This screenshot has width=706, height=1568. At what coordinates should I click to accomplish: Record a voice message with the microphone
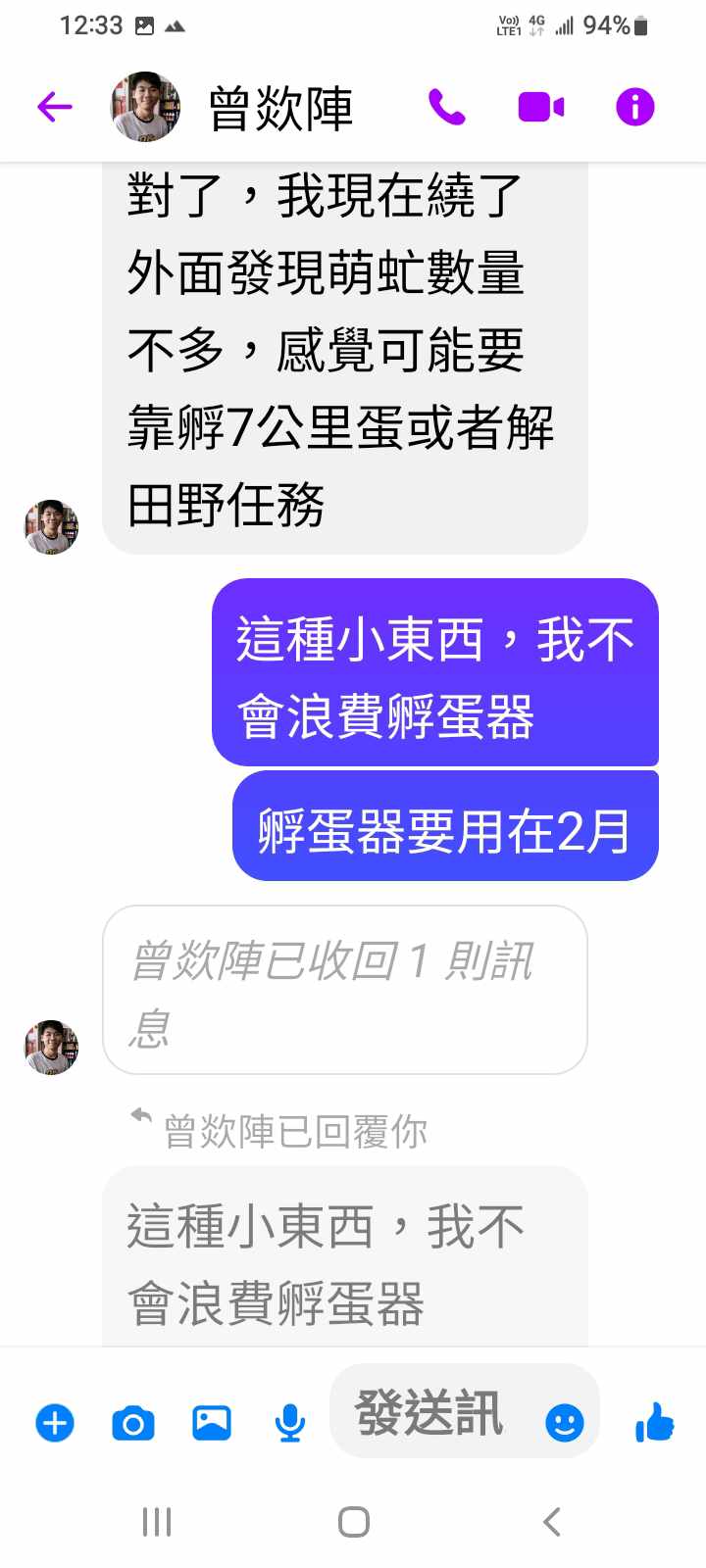pos(290,1422)
